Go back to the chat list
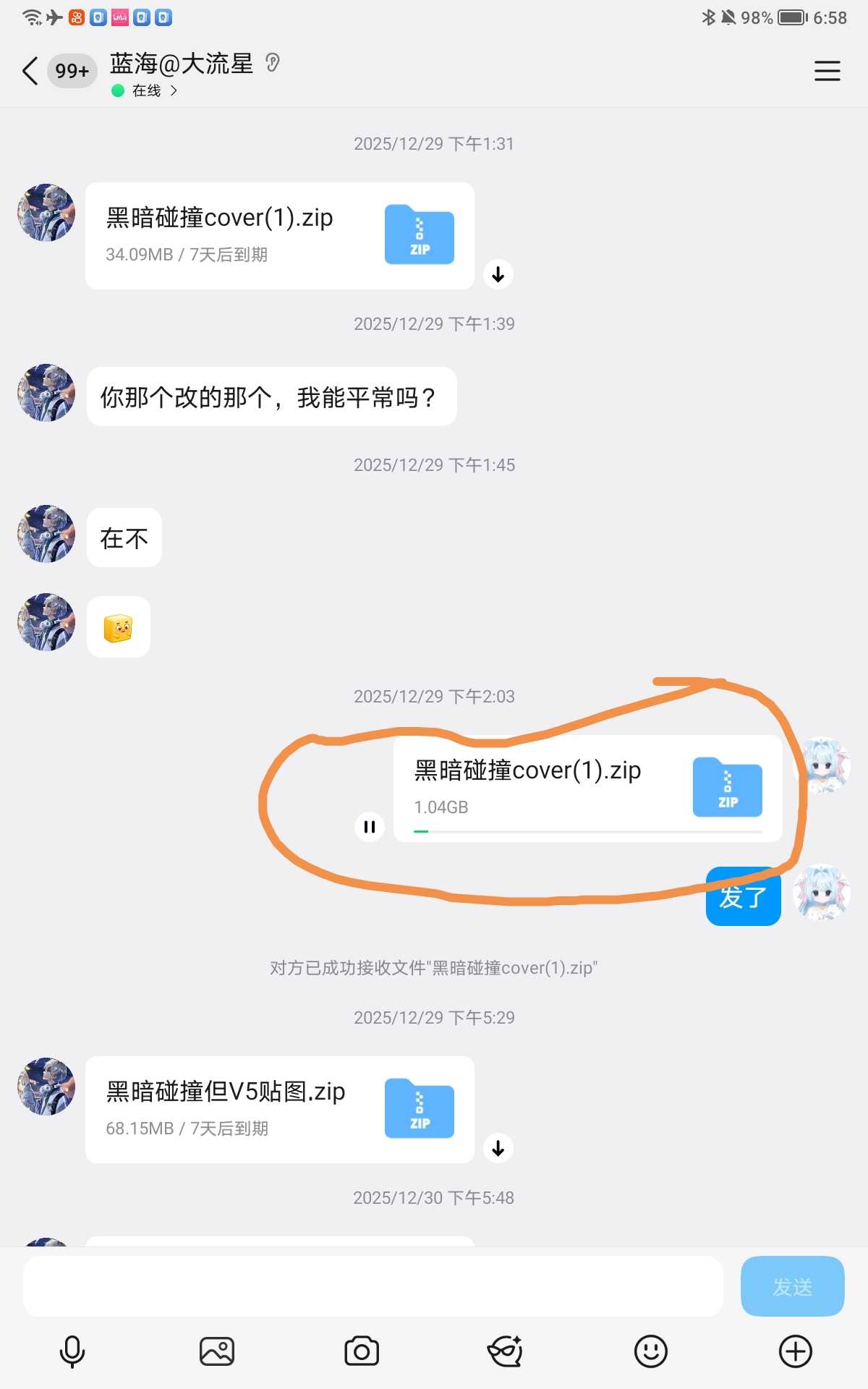Image resolution: width=868 pixels, height=1389 pixels. pos(30,71)
